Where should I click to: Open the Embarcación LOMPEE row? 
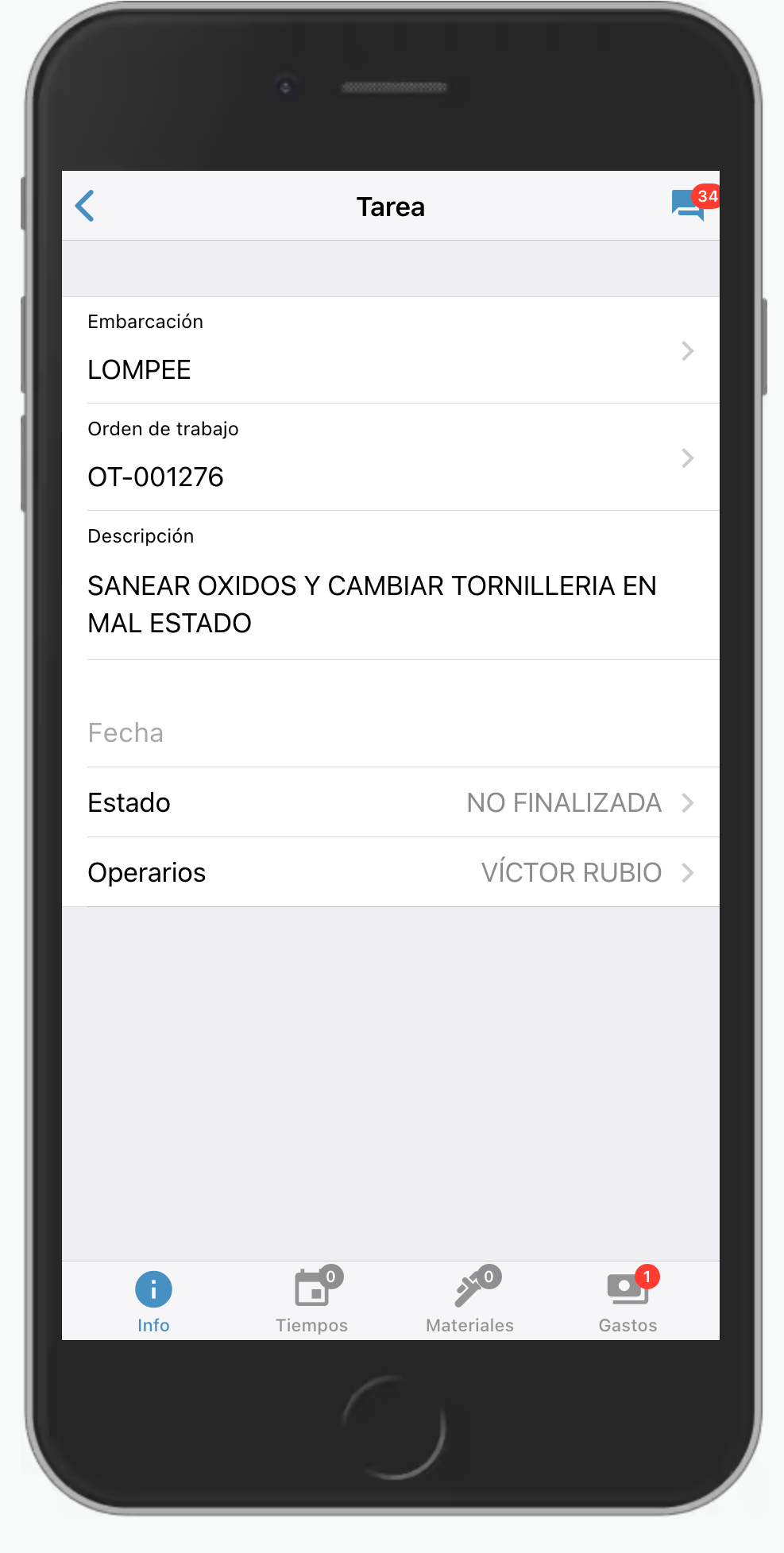[390, 350]
